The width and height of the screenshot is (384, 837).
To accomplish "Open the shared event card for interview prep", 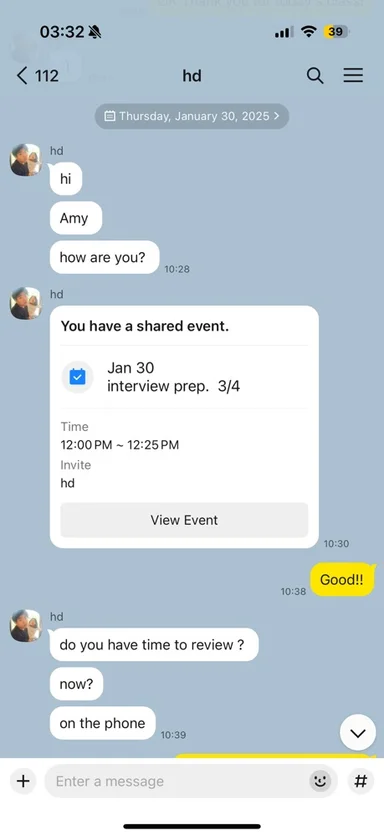I will coord(184,427).
